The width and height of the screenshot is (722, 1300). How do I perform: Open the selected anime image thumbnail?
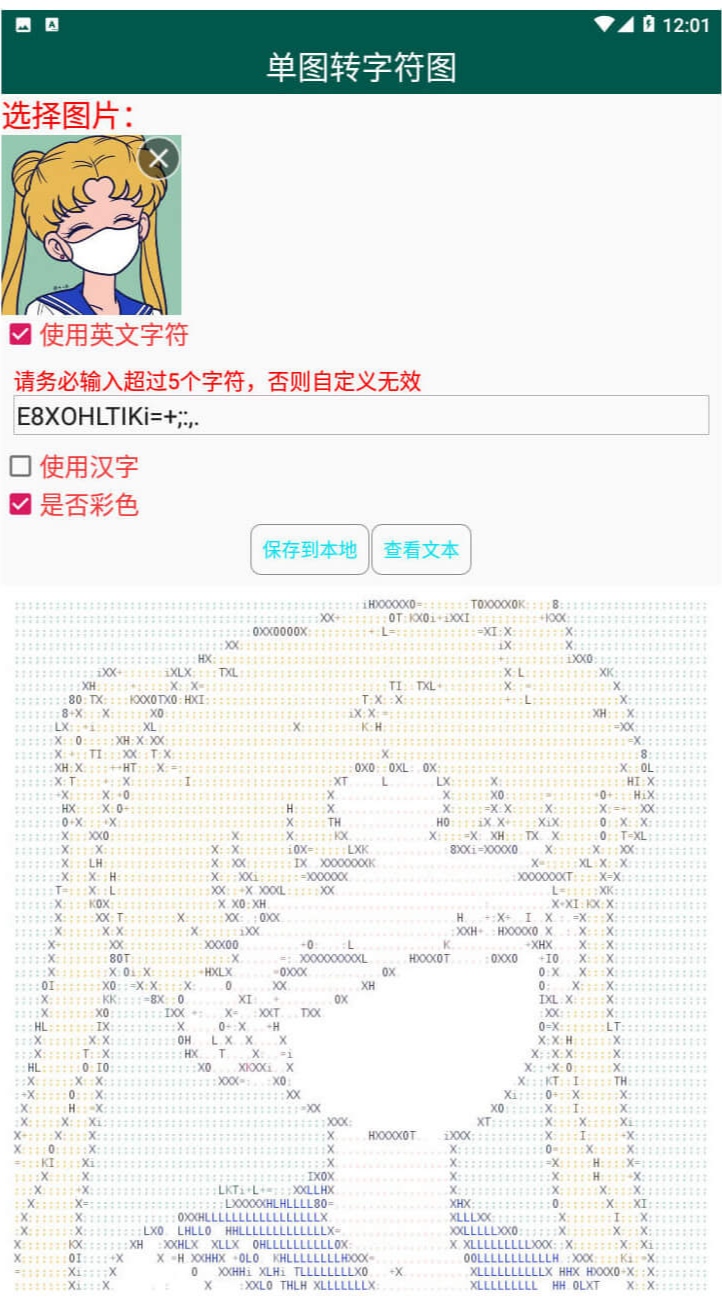pyautogui.click(x=91, y=225)
